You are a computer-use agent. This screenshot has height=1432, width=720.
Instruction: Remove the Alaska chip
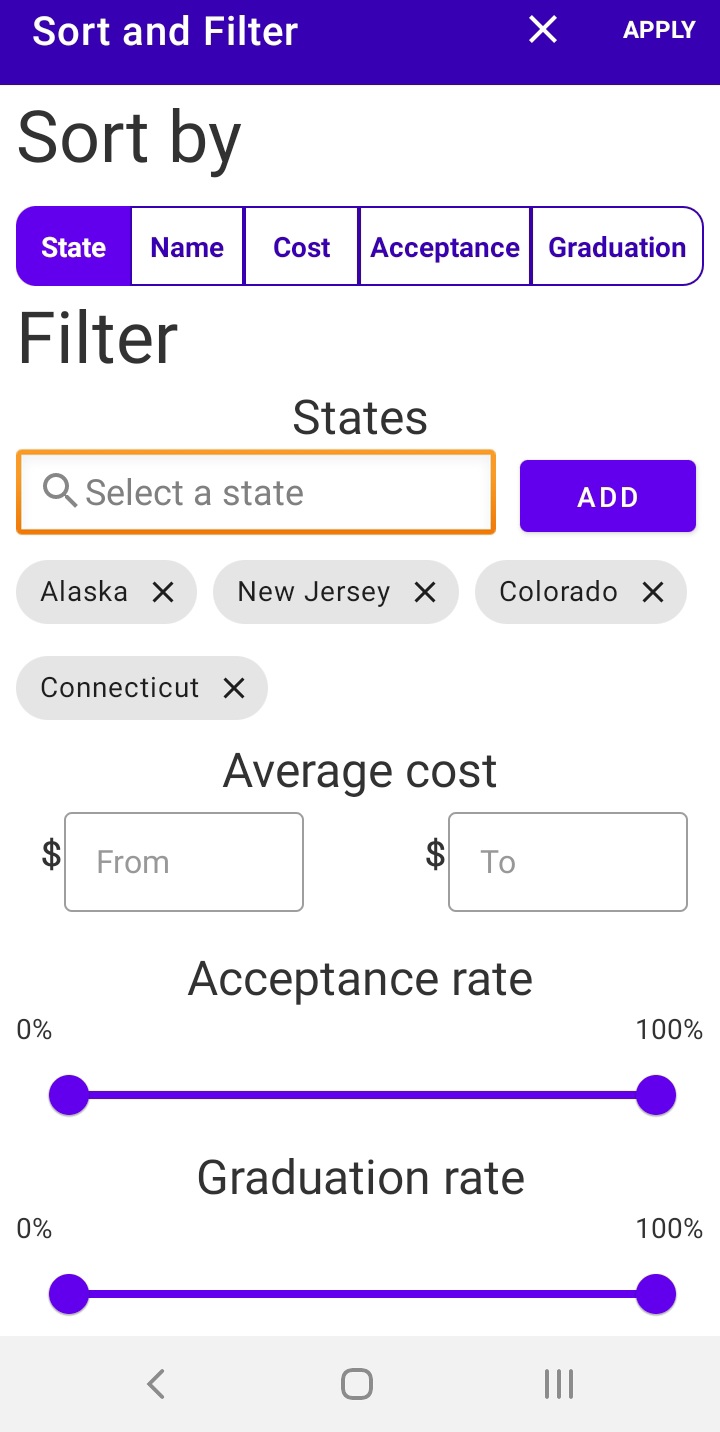point(163,592)
